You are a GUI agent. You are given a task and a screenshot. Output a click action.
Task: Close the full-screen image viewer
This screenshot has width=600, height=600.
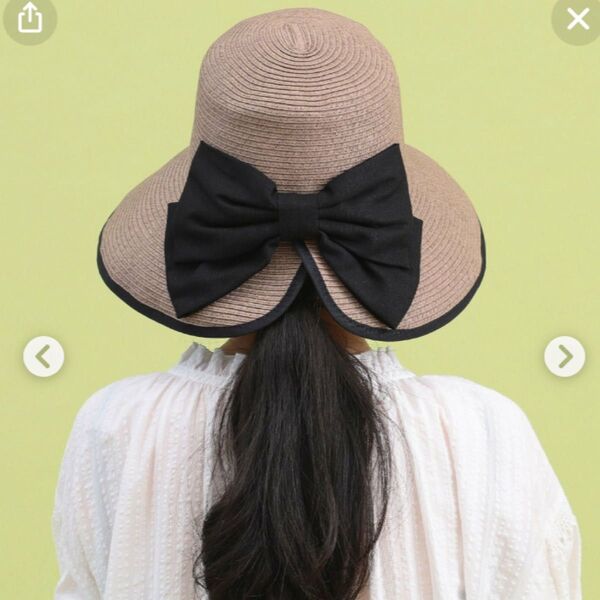click(577, 18)
